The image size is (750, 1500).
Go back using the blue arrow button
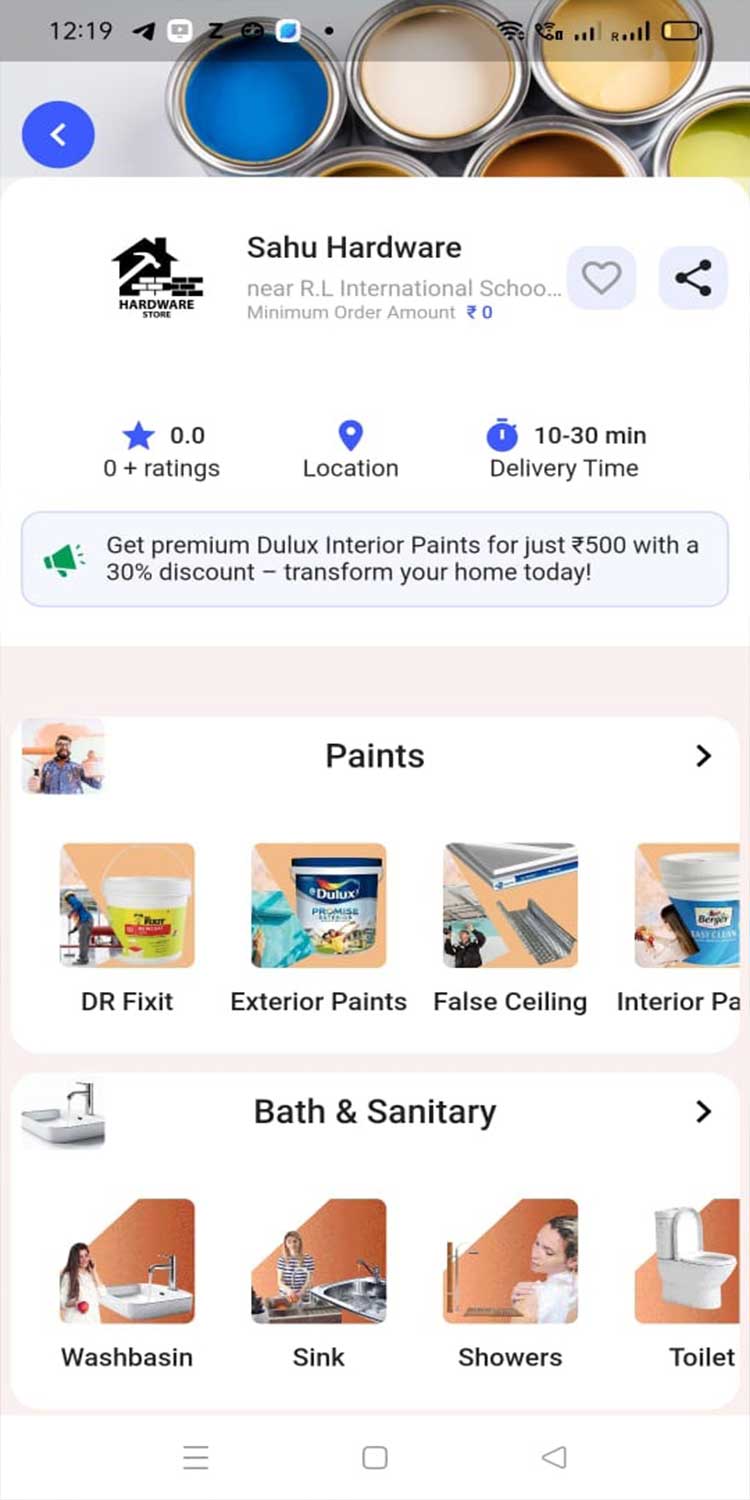click(x=58, y=134)
